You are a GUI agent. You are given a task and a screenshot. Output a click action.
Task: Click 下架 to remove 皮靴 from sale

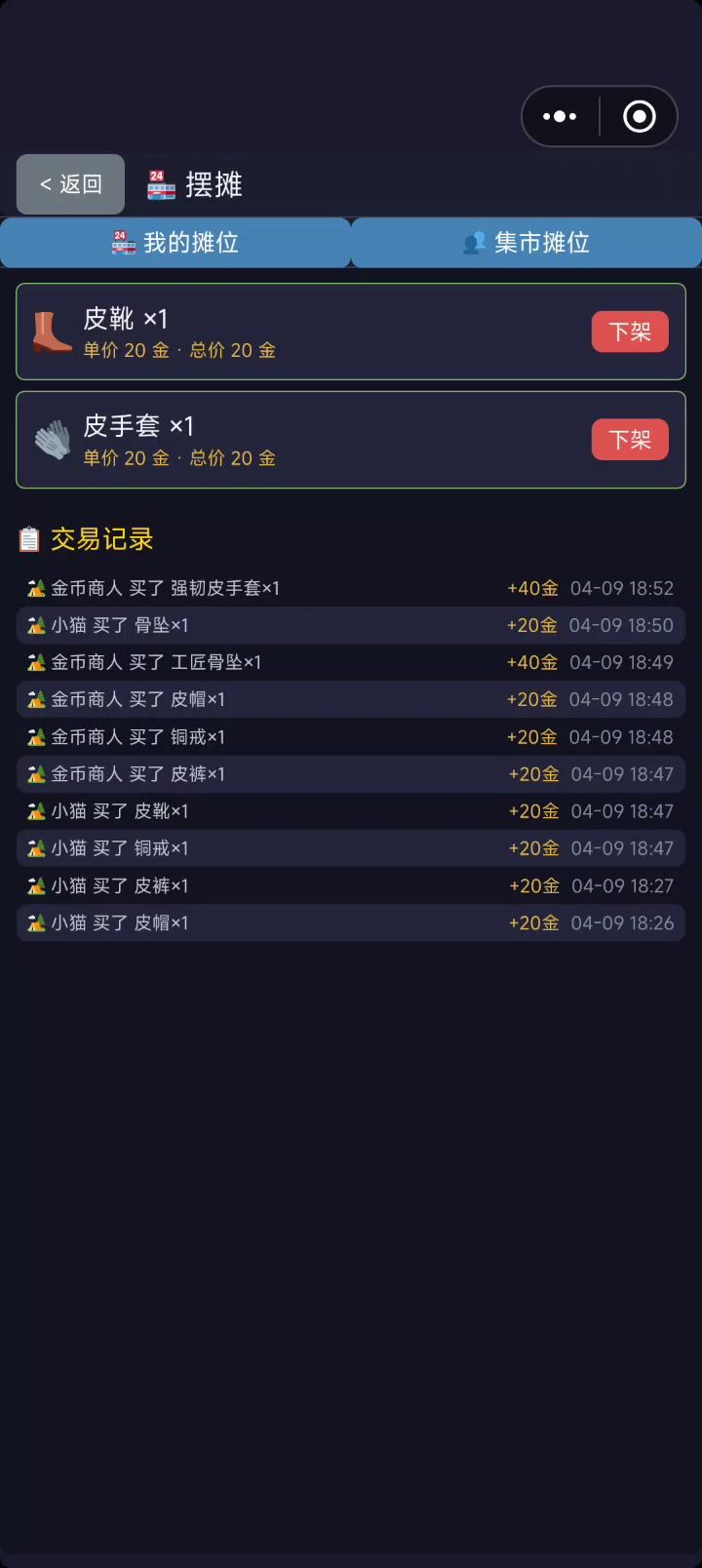click(629, 332)
